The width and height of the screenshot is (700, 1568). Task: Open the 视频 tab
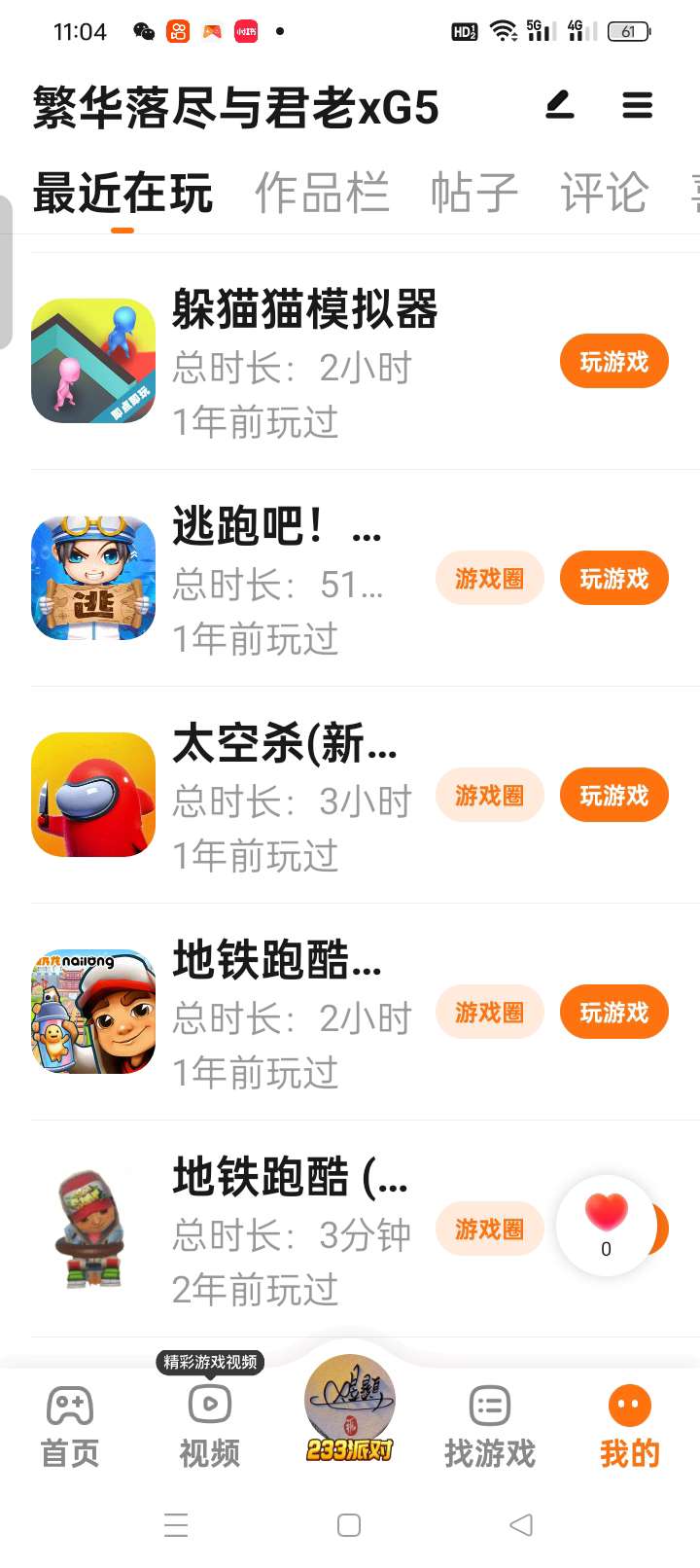click(x=209, y=1426)
